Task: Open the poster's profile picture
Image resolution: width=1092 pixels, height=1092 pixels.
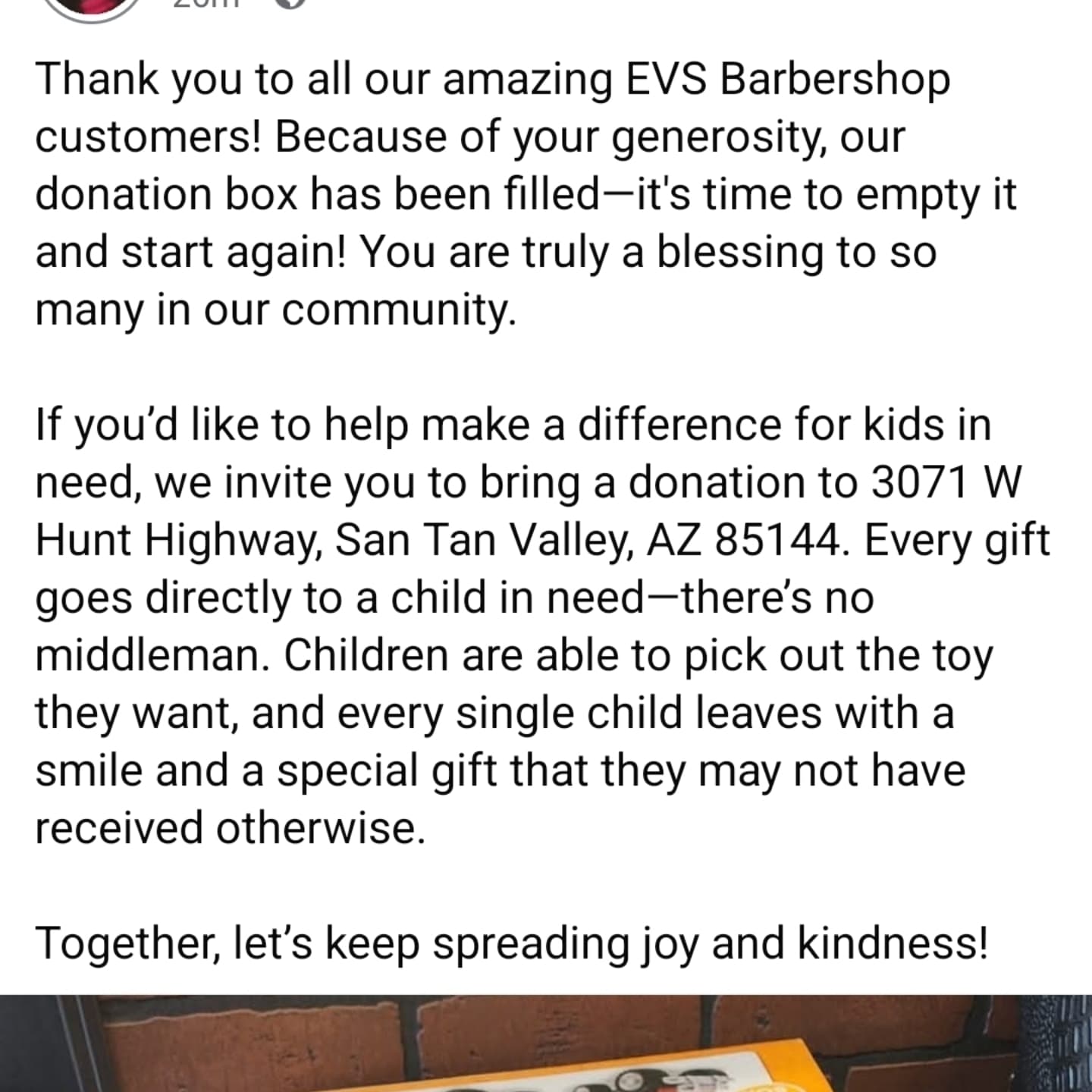Action: [x=91, y=6]
